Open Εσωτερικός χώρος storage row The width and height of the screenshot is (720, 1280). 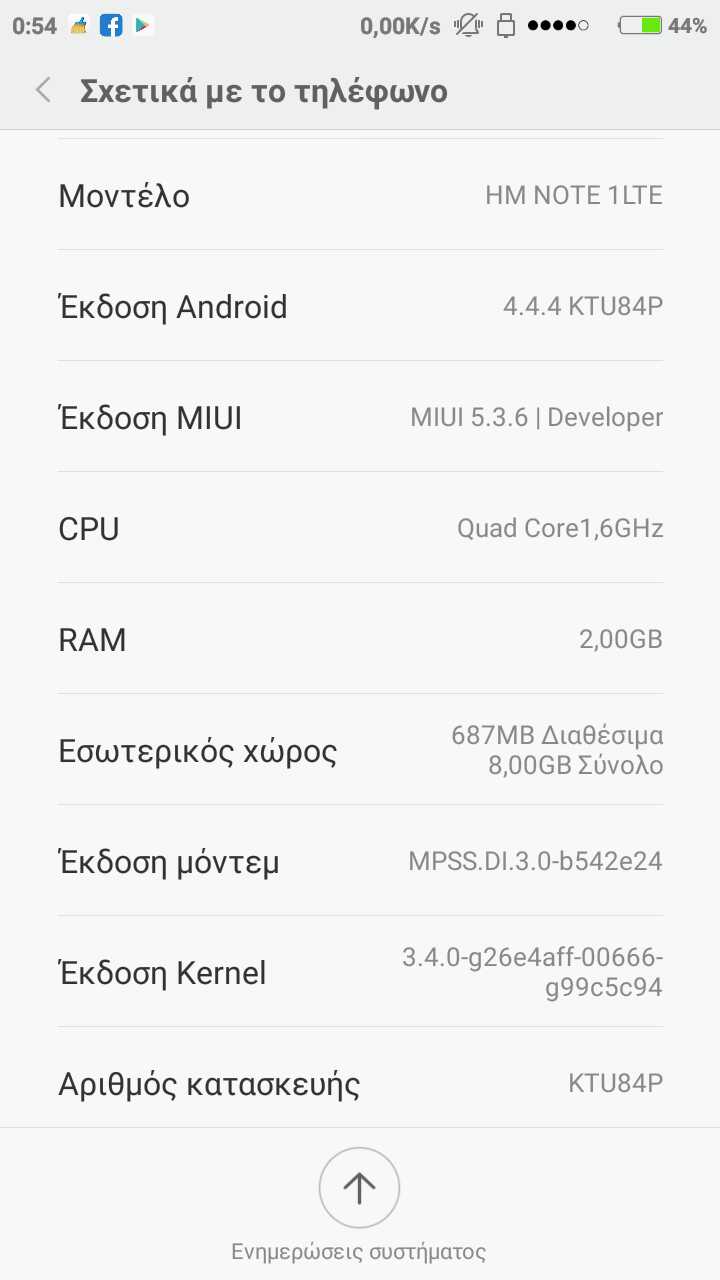pos(360,750)
